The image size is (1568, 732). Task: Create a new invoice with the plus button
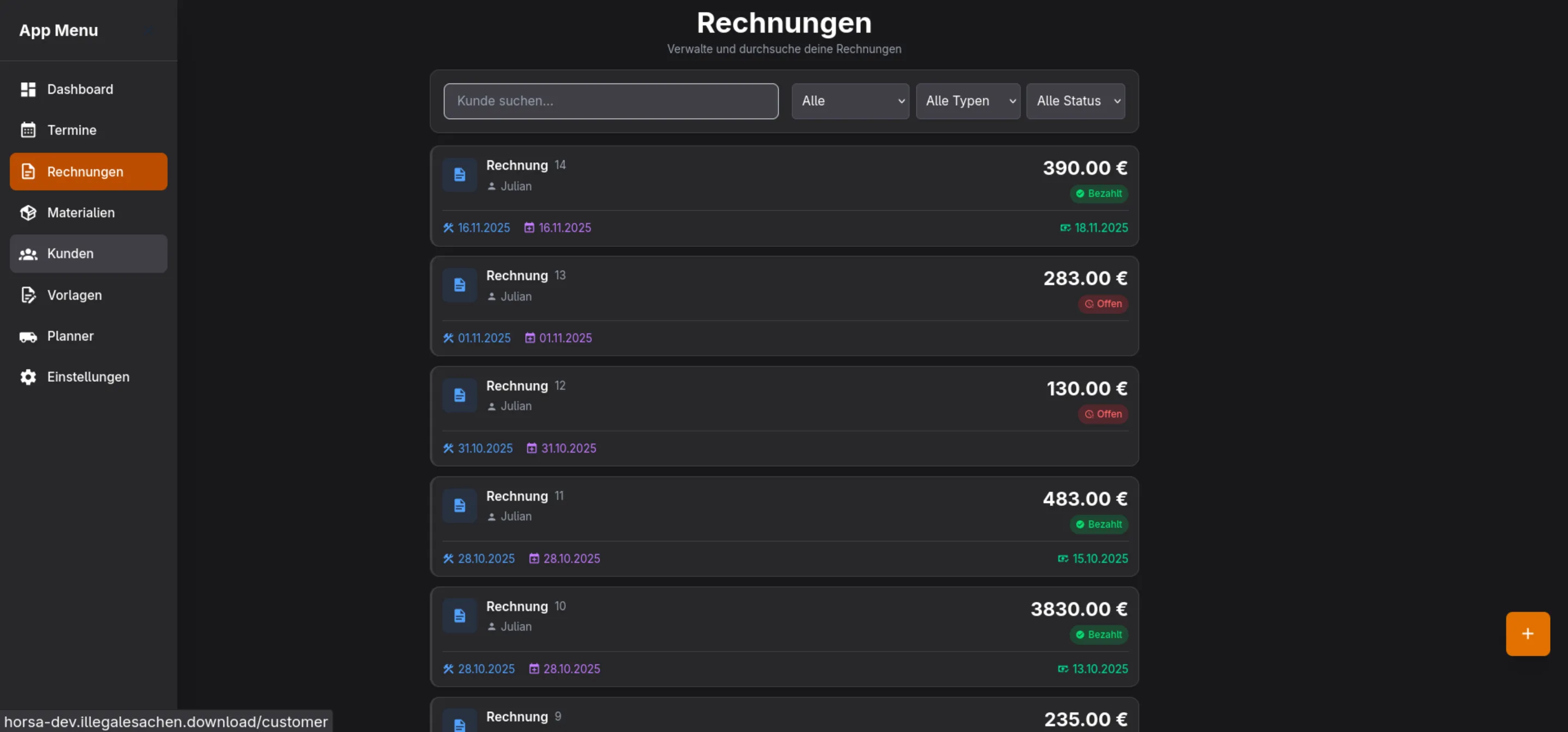(1527, 633)
